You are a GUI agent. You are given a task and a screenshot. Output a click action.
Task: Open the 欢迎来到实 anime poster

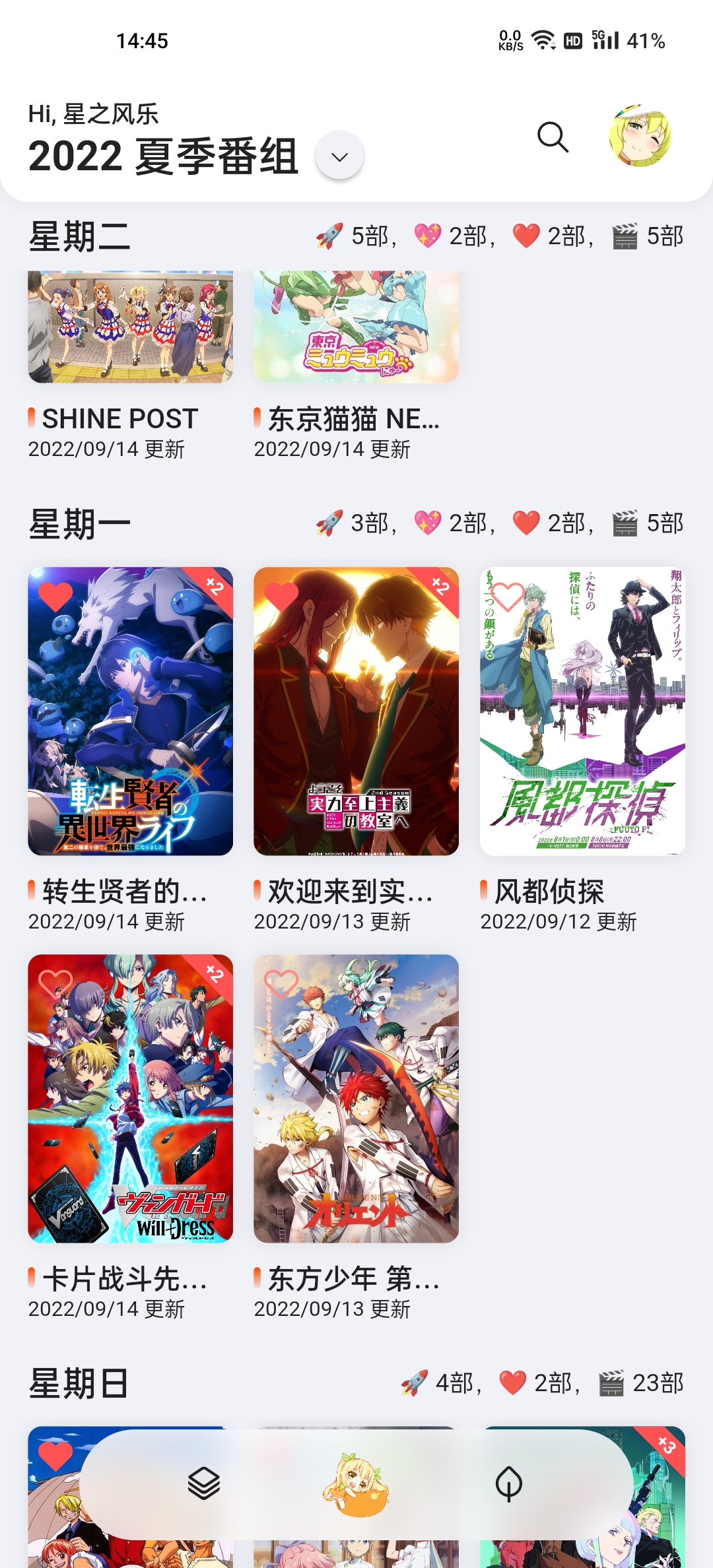tap(356, 711)
